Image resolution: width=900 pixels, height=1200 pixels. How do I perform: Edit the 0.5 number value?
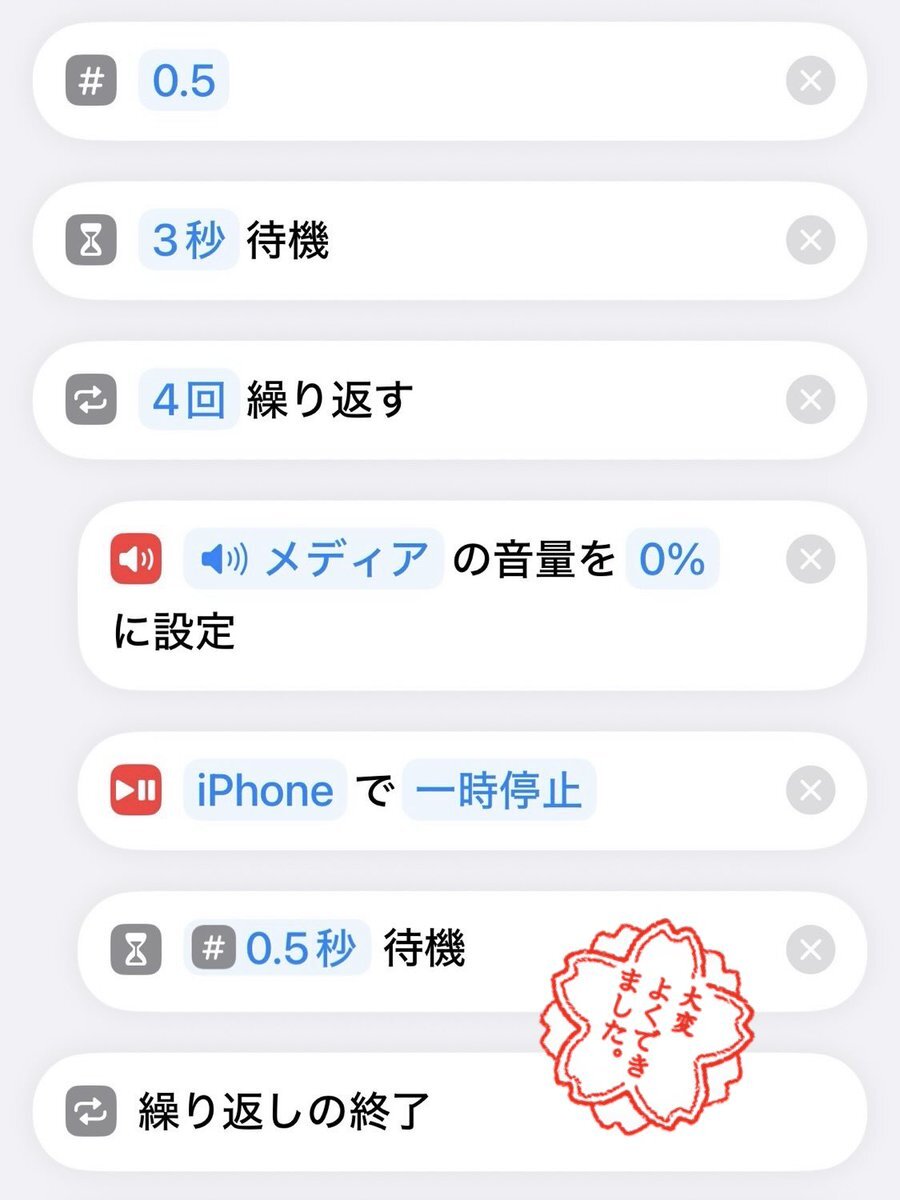184,81
